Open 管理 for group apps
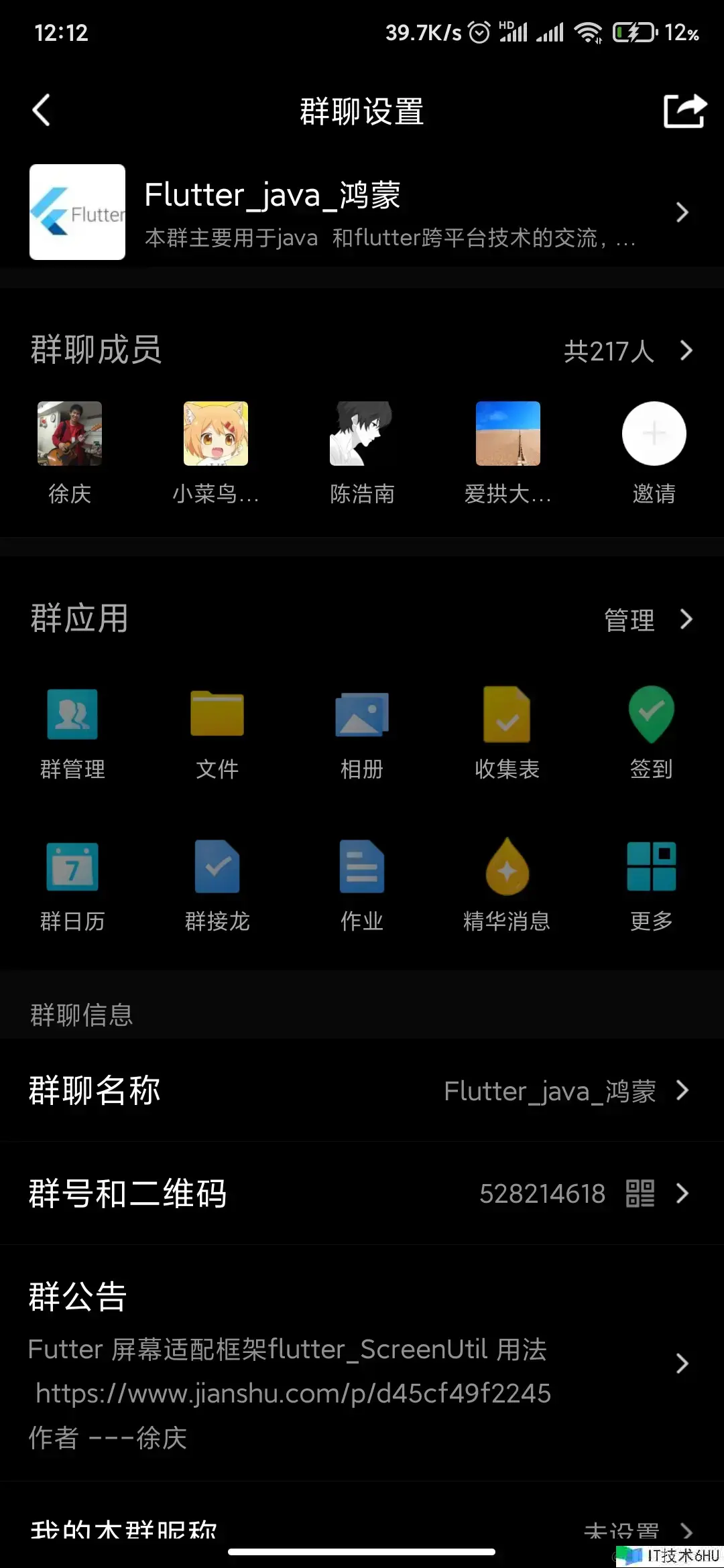Screen dimensions: 724x1568 [x=646, y=620]
